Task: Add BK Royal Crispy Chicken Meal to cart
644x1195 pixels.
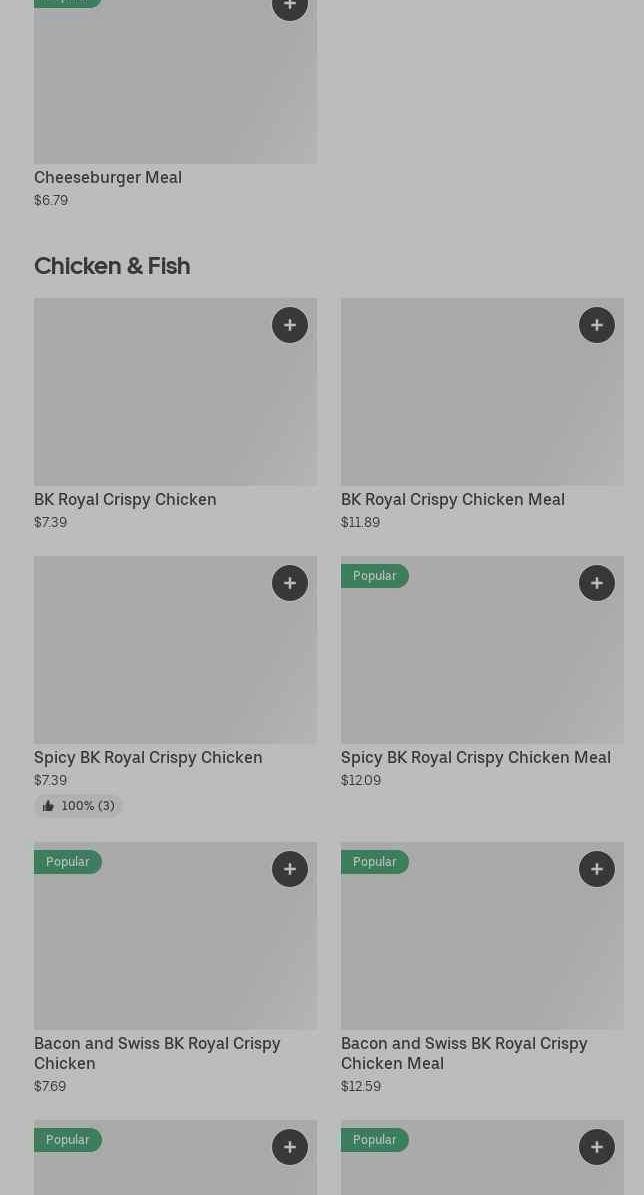Action: point(597,325)
